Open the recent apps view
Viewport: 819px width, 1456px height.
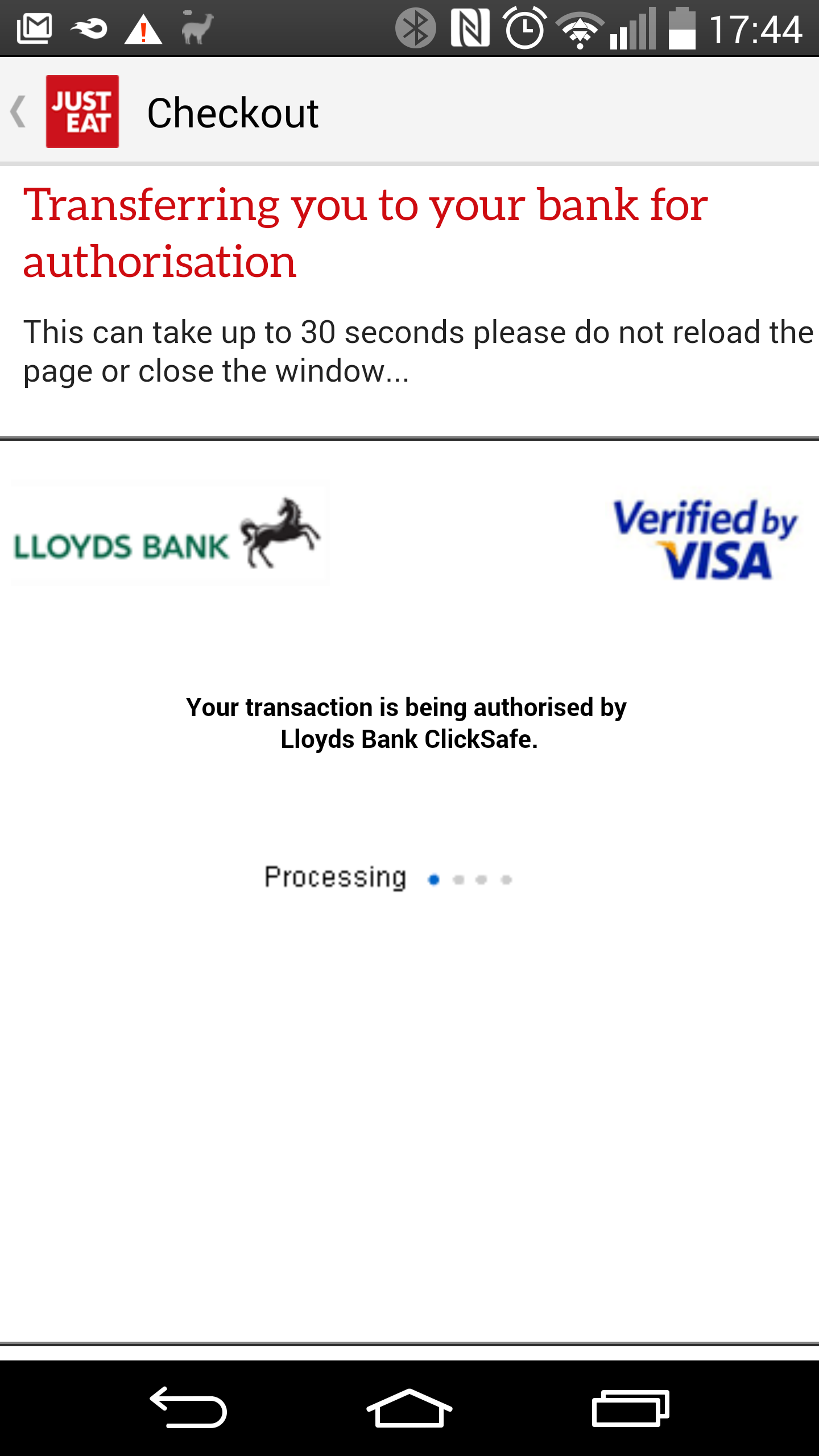(x=630, y=1408)
